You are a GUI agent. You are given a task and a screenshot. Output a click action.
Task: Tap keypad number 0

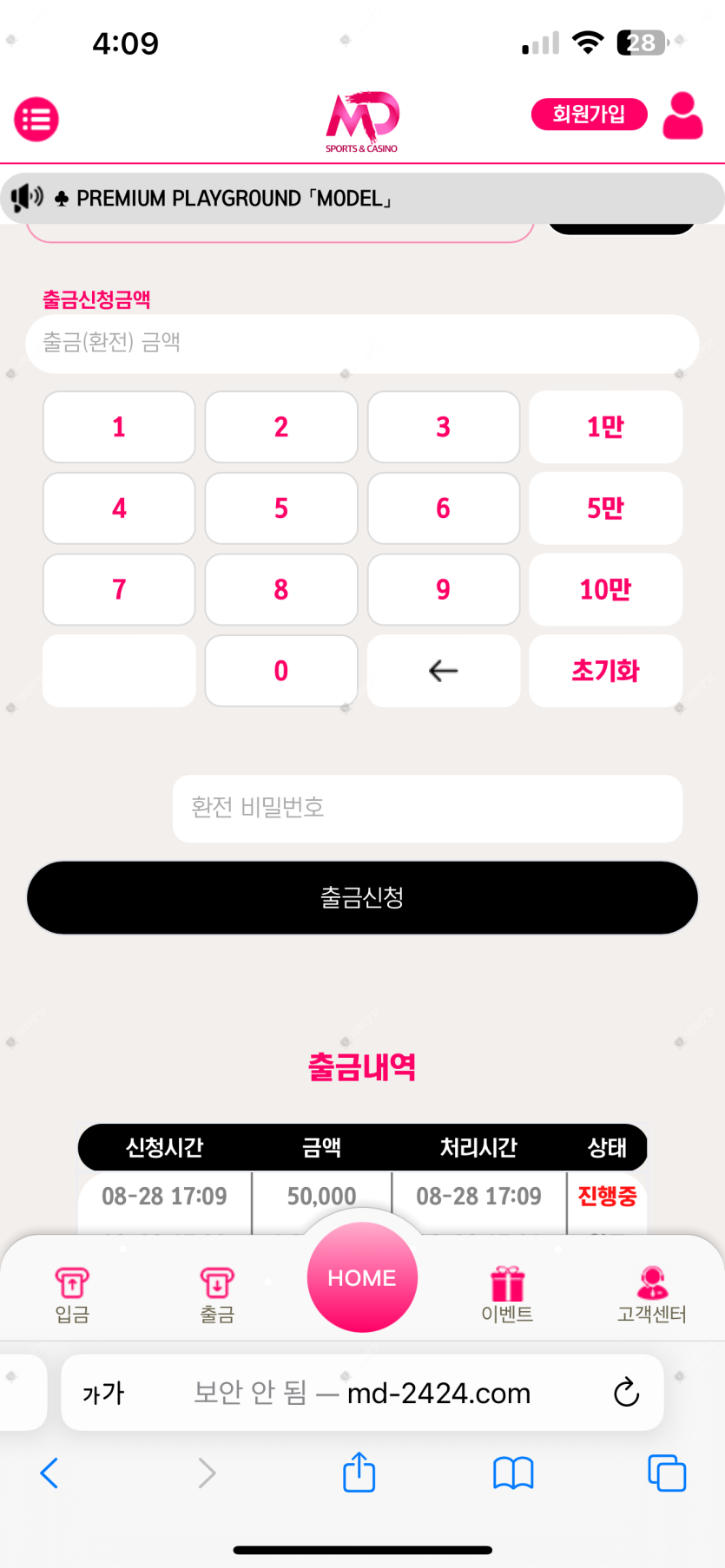point(281,671)
